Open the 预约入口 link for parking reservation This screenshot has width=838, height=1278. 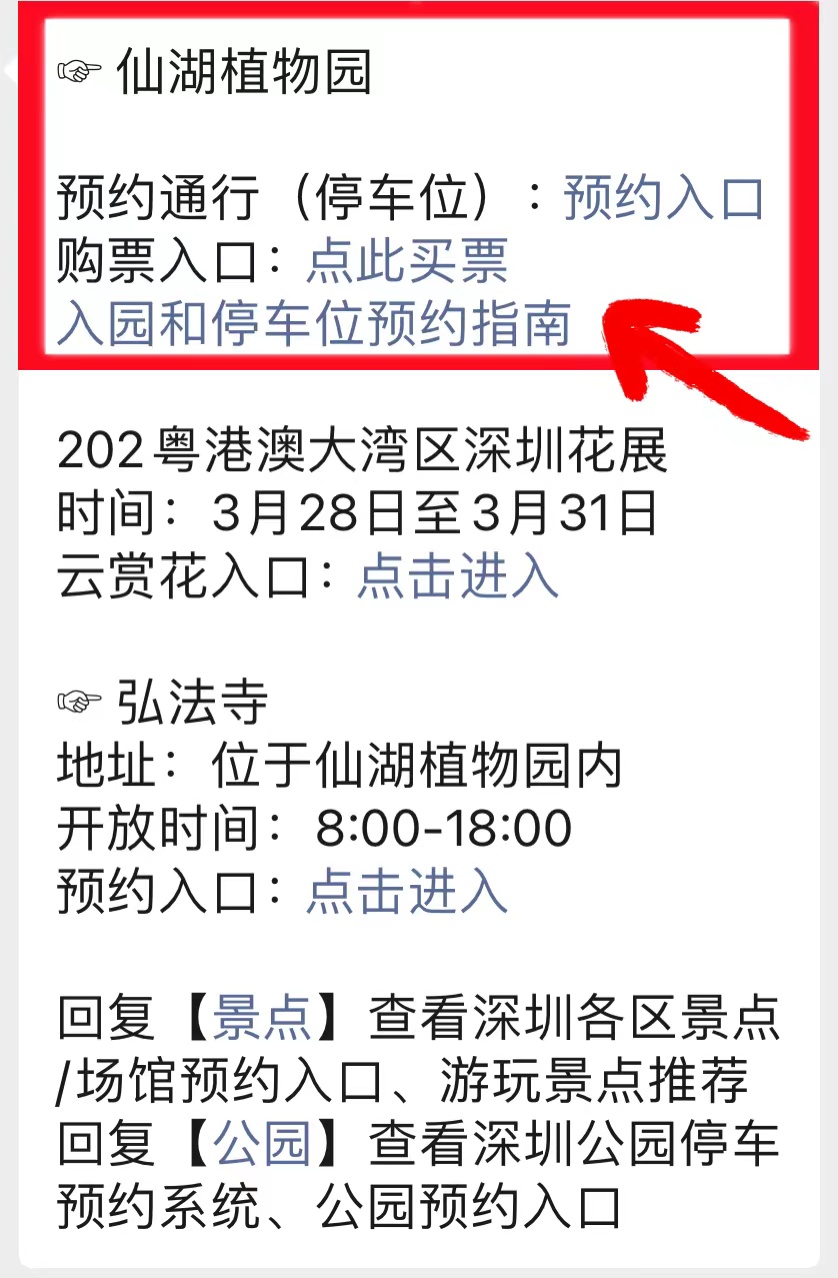(663, 197)
